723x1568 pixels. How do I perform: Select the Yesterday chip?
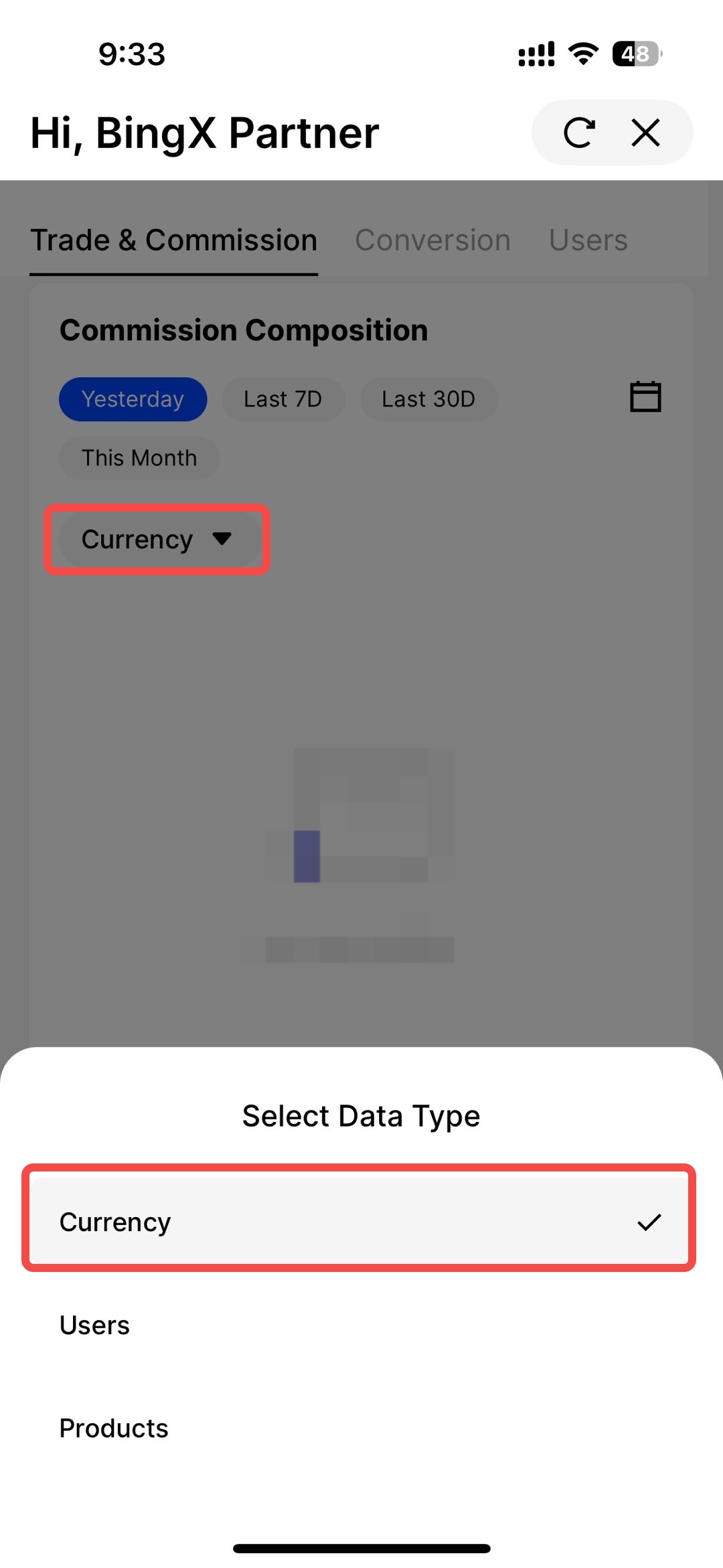coord(133,399)
